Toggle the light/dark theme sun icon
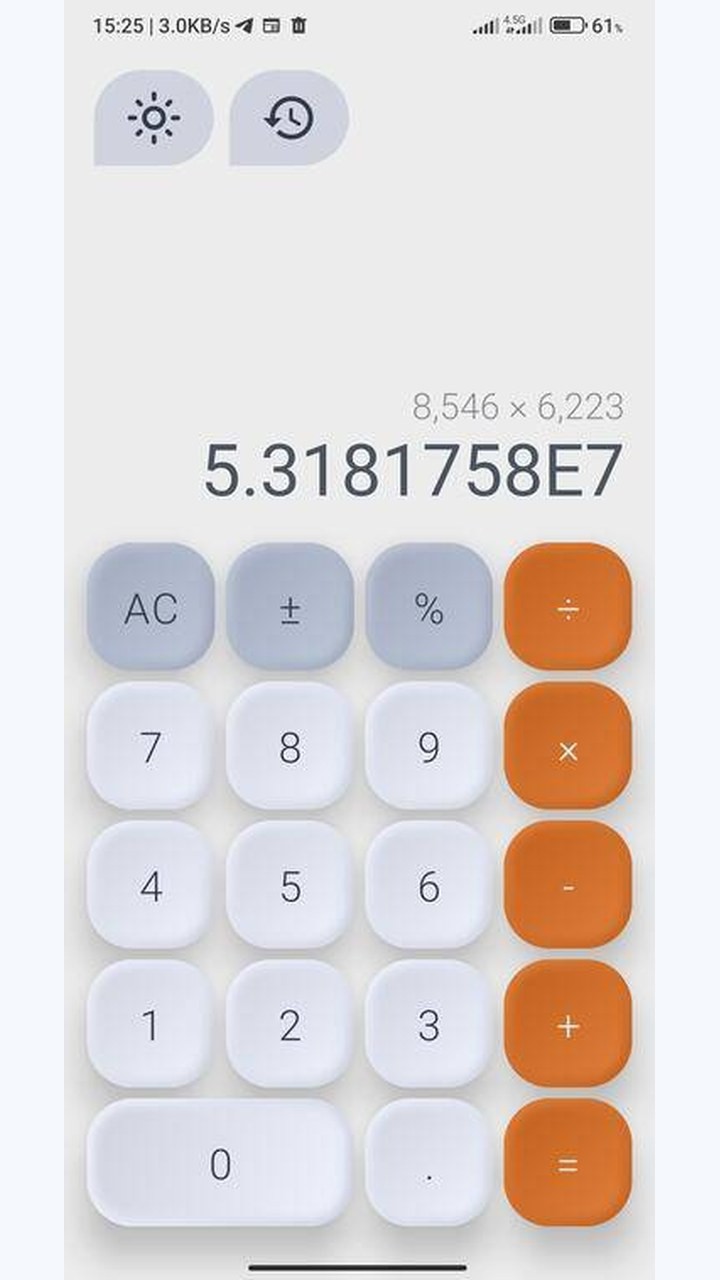 pos(153,118)
